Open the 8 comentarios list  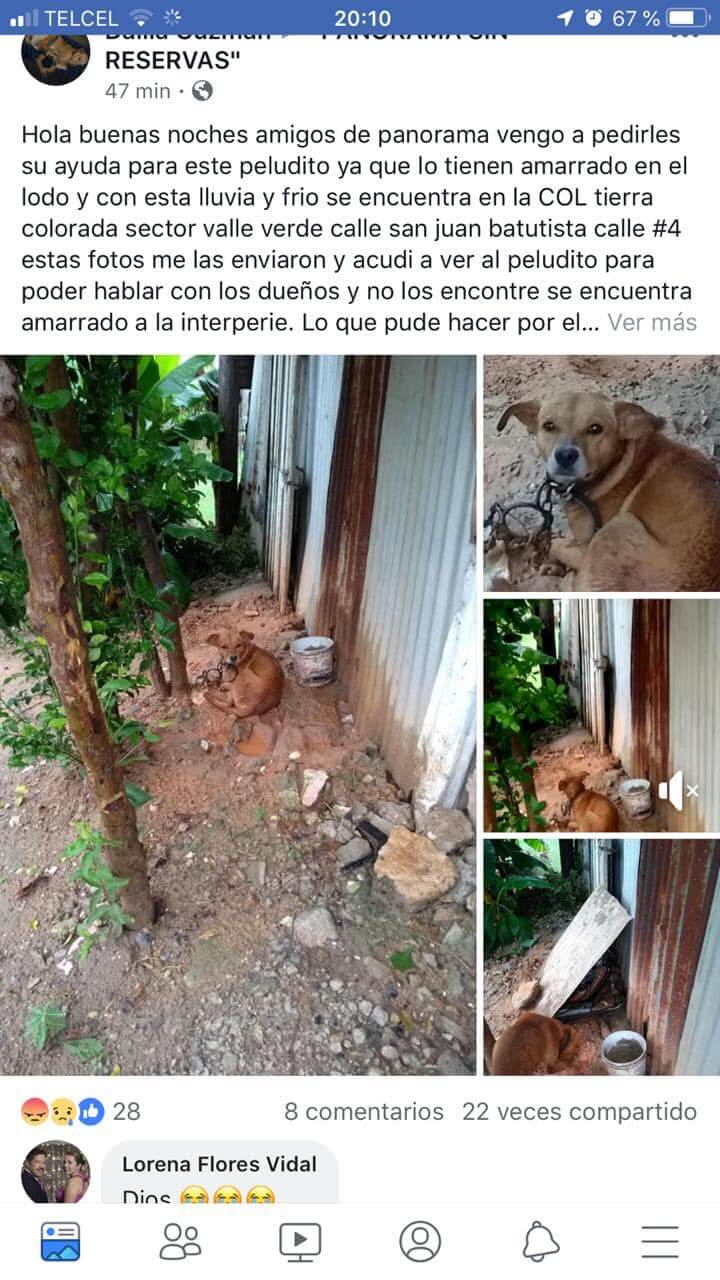coord(364,1111)
